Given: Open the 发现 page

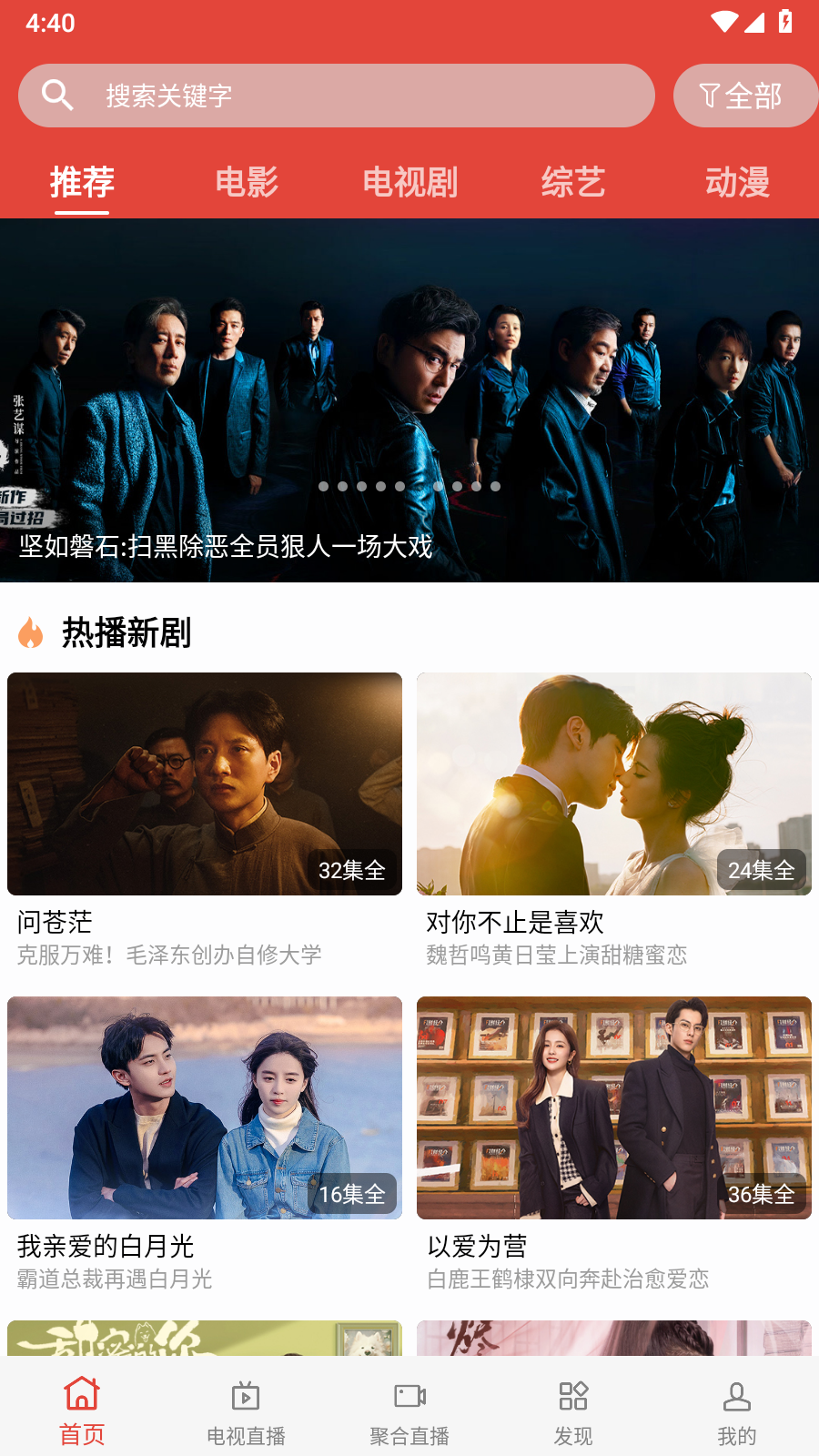Looking at the screenshot, I should 573,1410.
